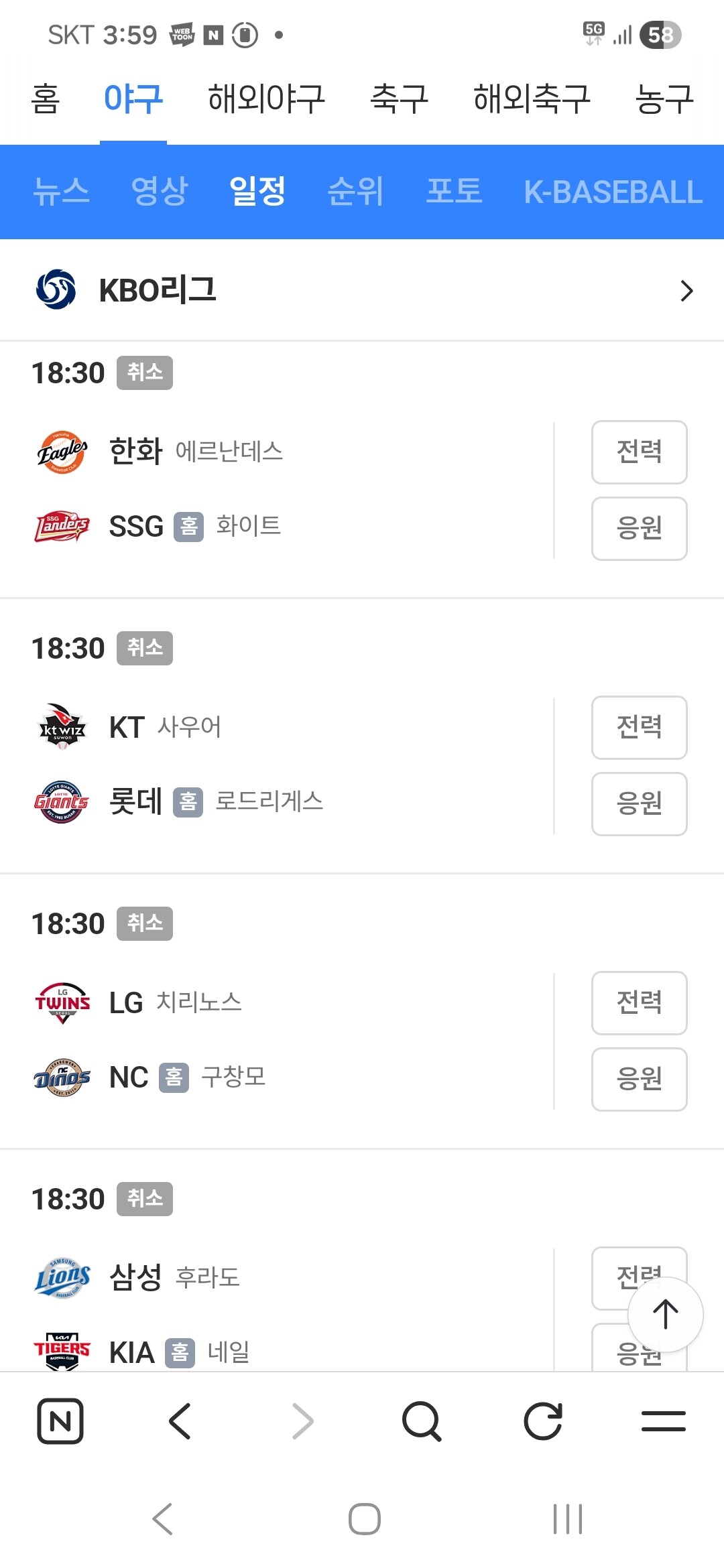Tap 전력 for the 한화 vs SSG game
724x1568 pixels.
click(x=639, y=452)
